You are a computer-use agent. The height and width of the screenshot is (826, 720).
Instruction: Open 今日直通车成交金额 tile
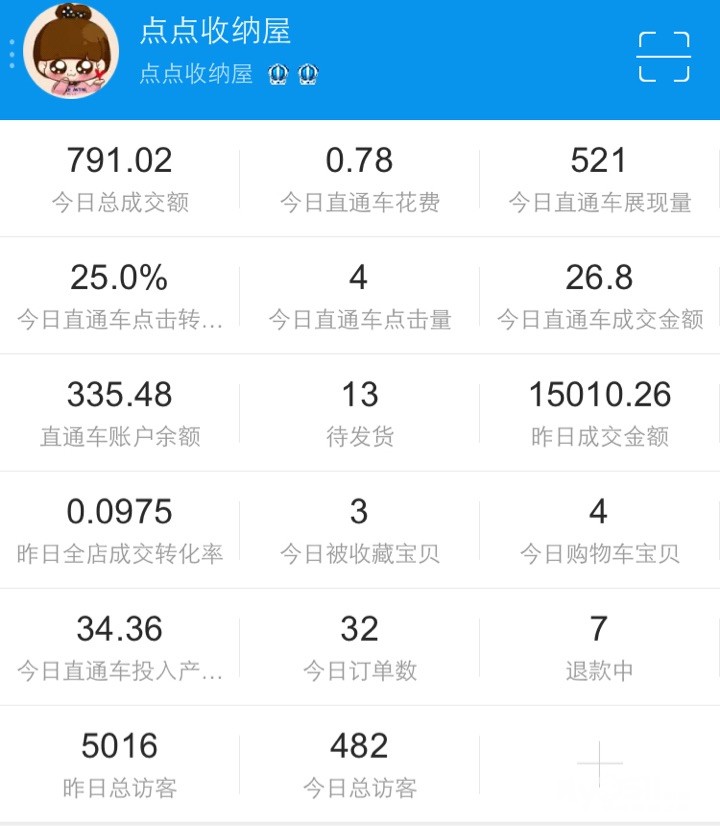coord(599,296)
